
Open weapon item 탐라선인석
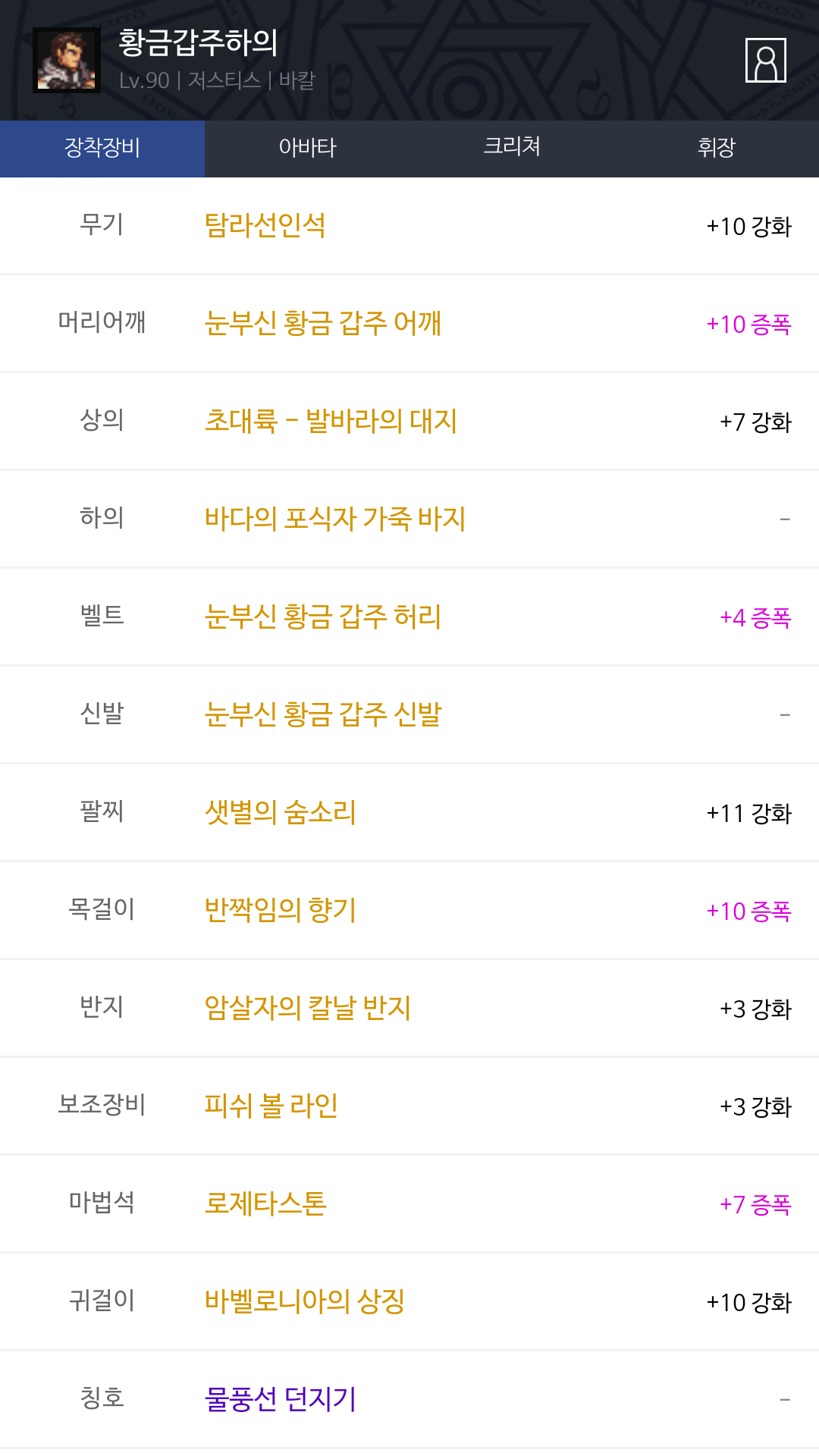coord(265,225)
